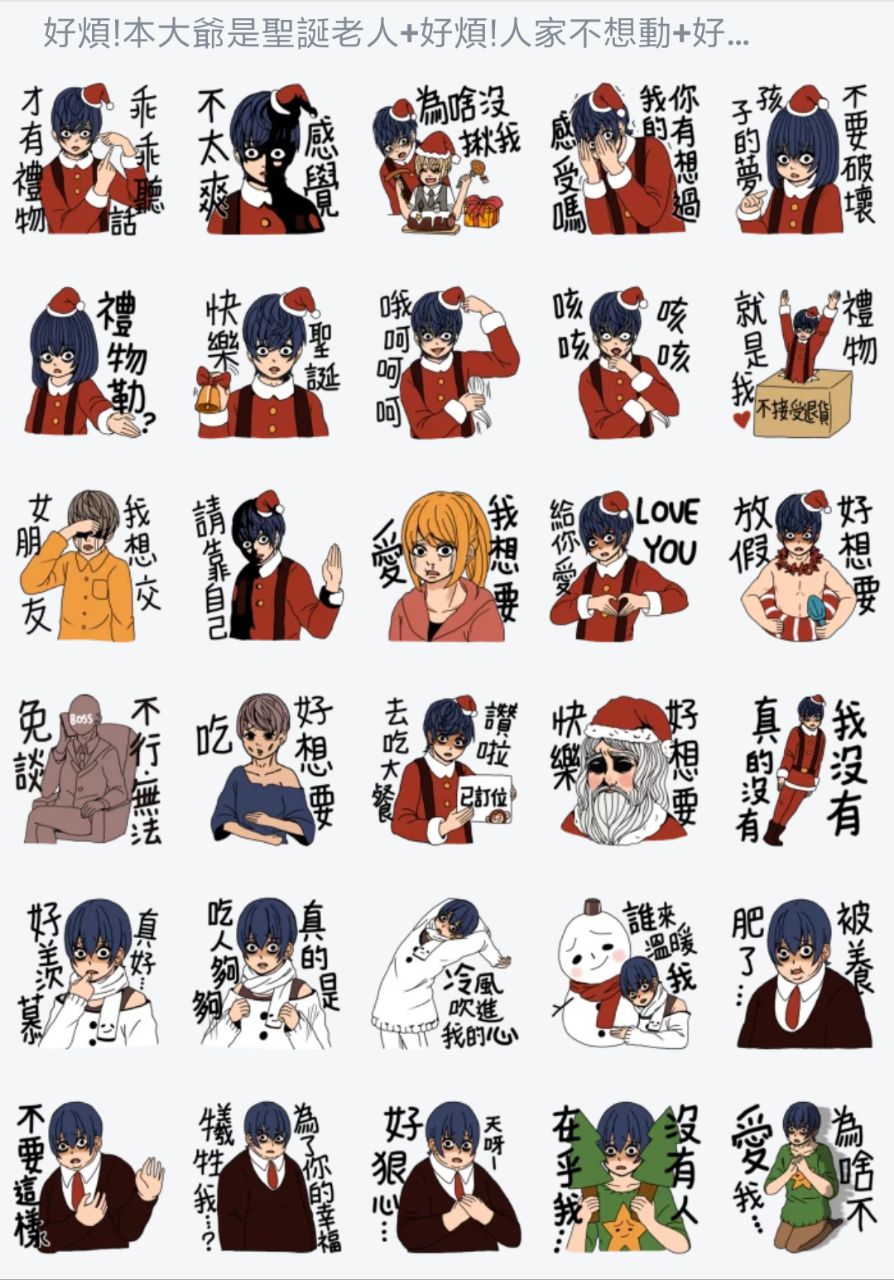Screen dimensions: 894x1280
Task: Tap the snowman 誰來溫暖我 sticker
Action: click(x=625, y=972)
